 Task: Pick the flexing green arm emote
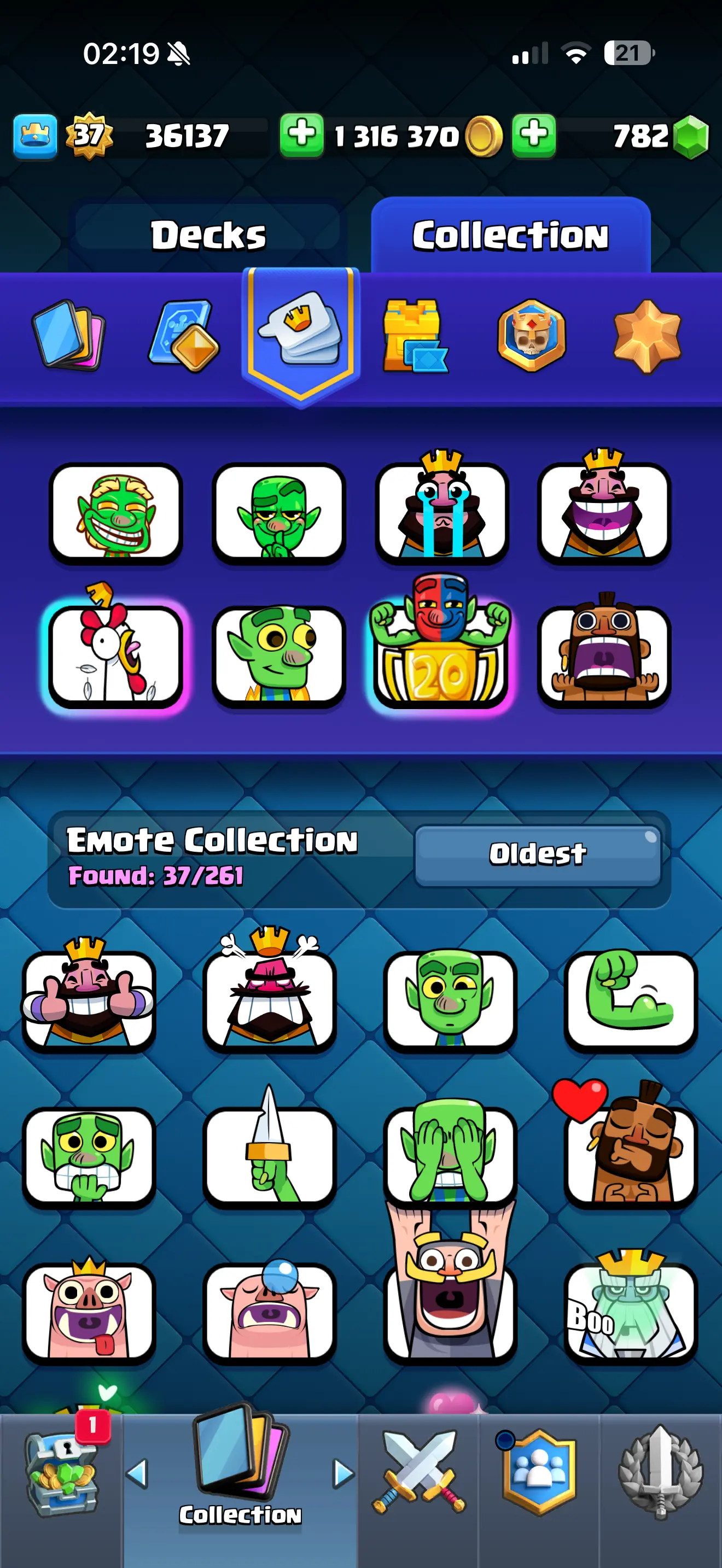point(630,997)
